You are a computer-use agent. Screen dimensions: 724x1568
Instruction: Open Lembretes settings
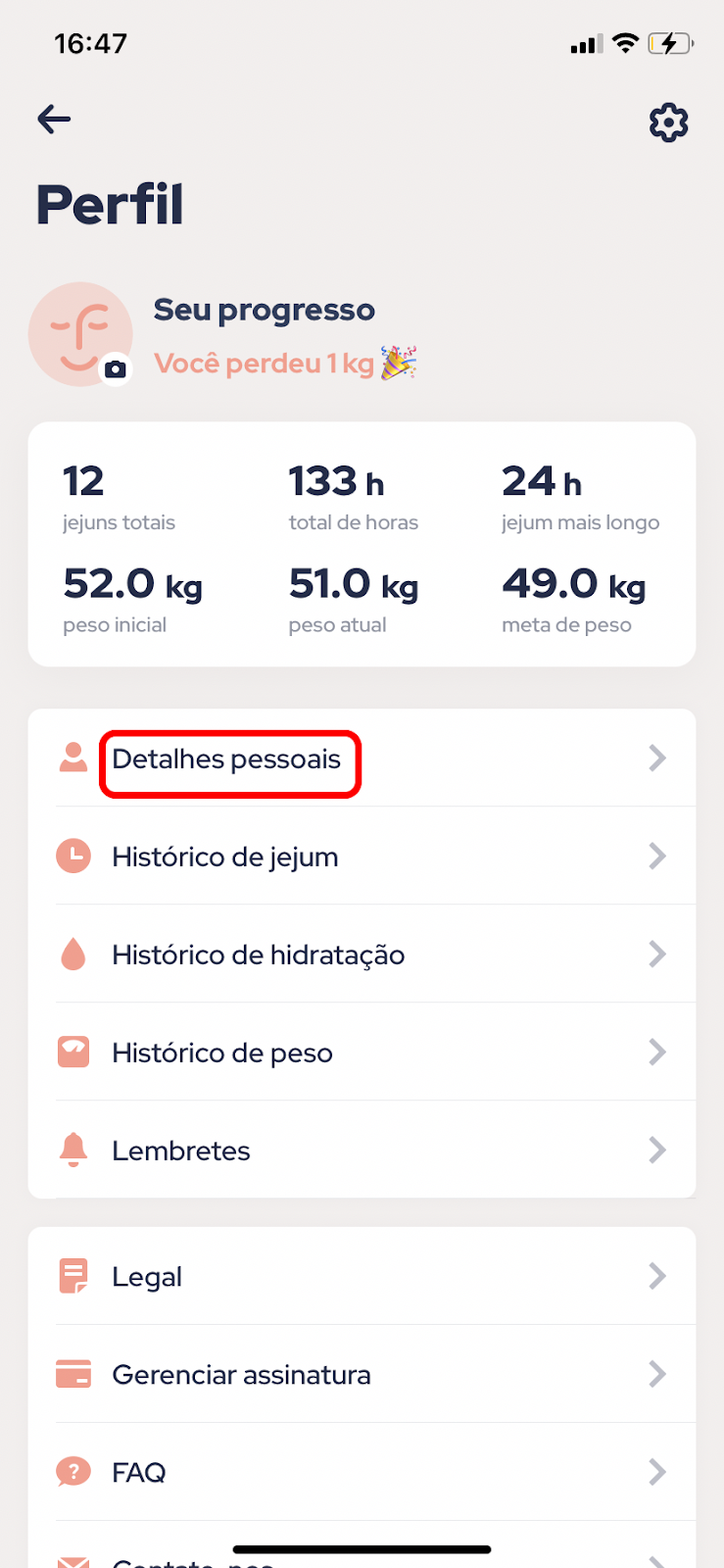click(362, 1150)
